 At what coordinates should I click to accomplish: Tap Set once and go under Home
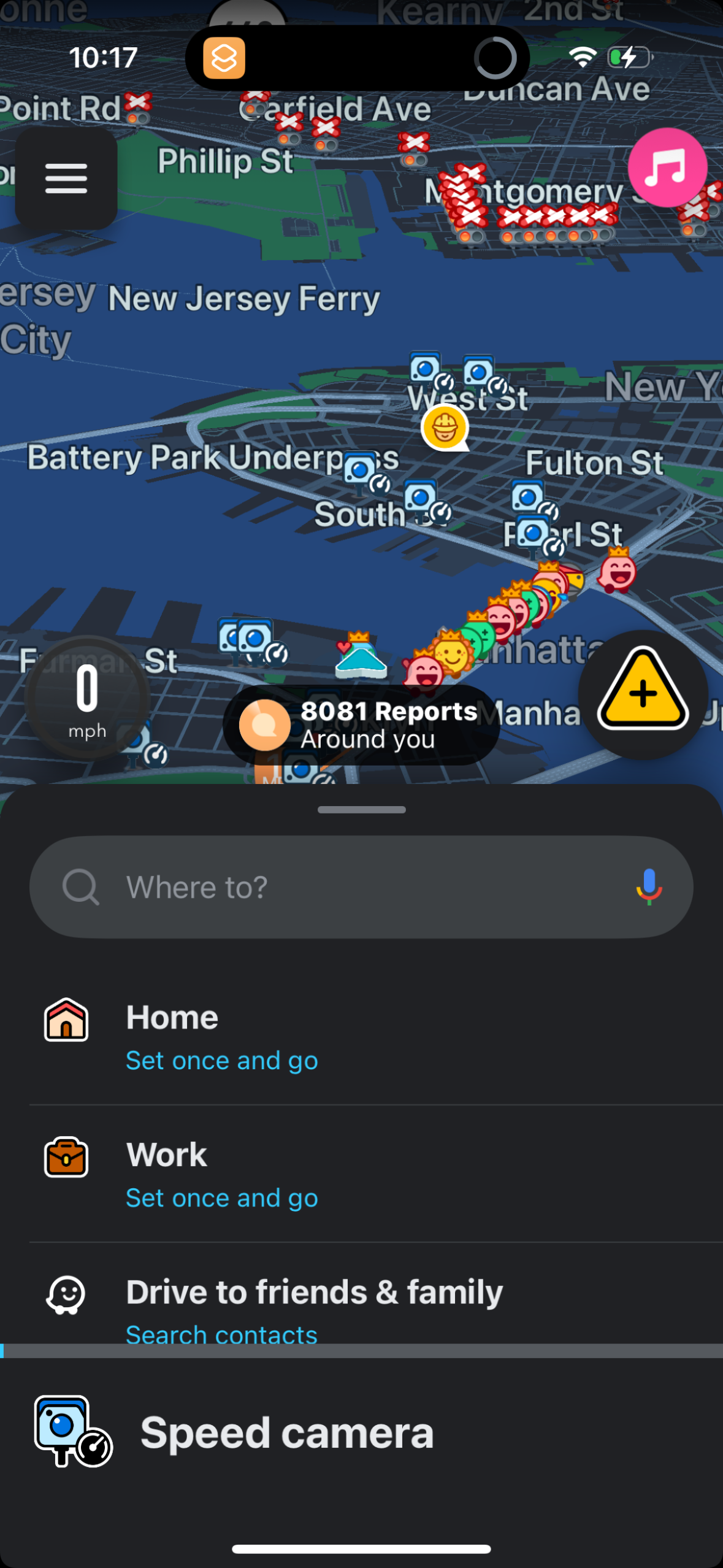tap(221, 1059)
